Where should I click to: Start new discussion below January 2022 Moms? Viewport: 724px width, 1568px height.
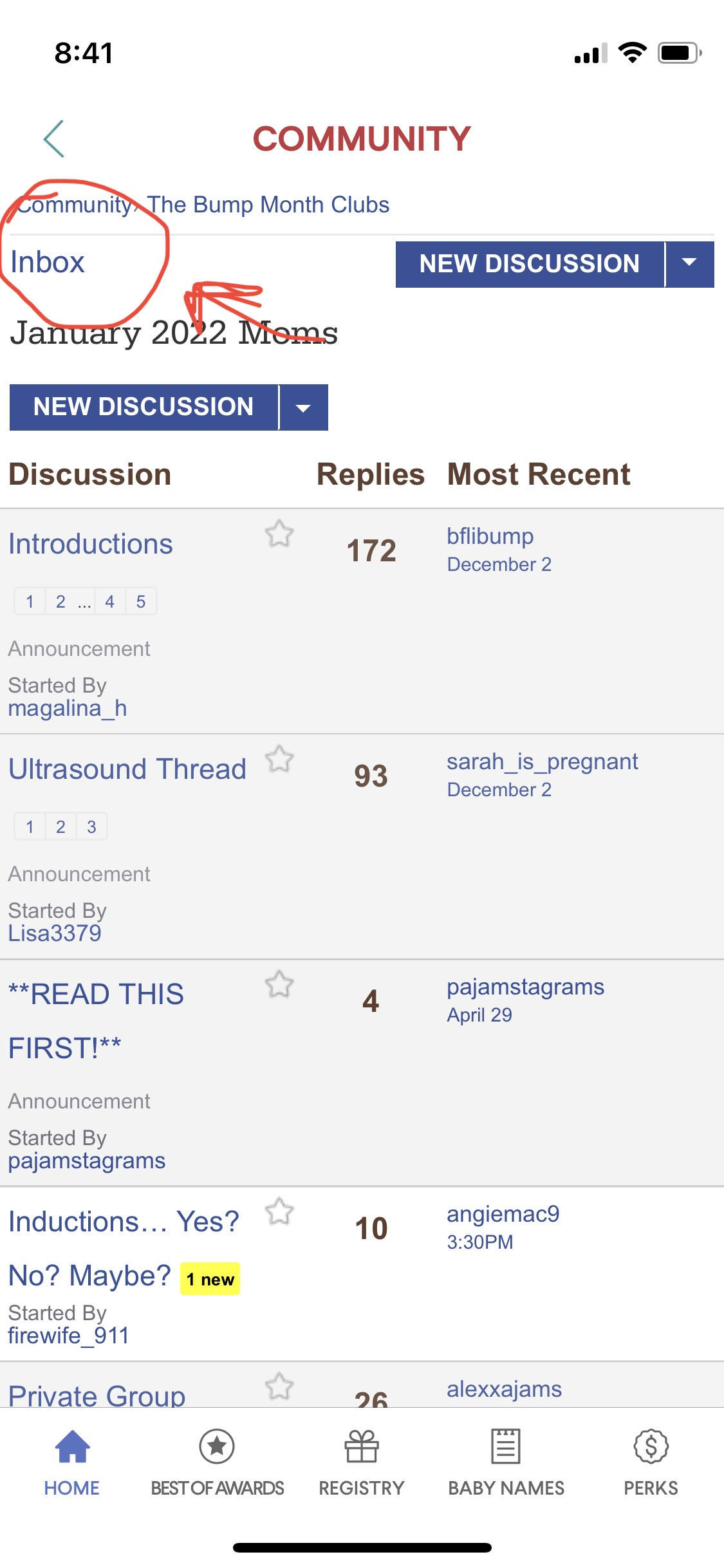pyautogui.click(x=144, y=407)
